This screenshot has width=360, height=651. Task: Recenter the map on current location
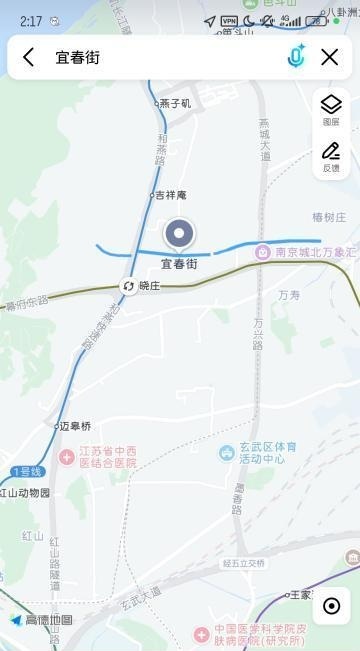[x=331, y=606]
